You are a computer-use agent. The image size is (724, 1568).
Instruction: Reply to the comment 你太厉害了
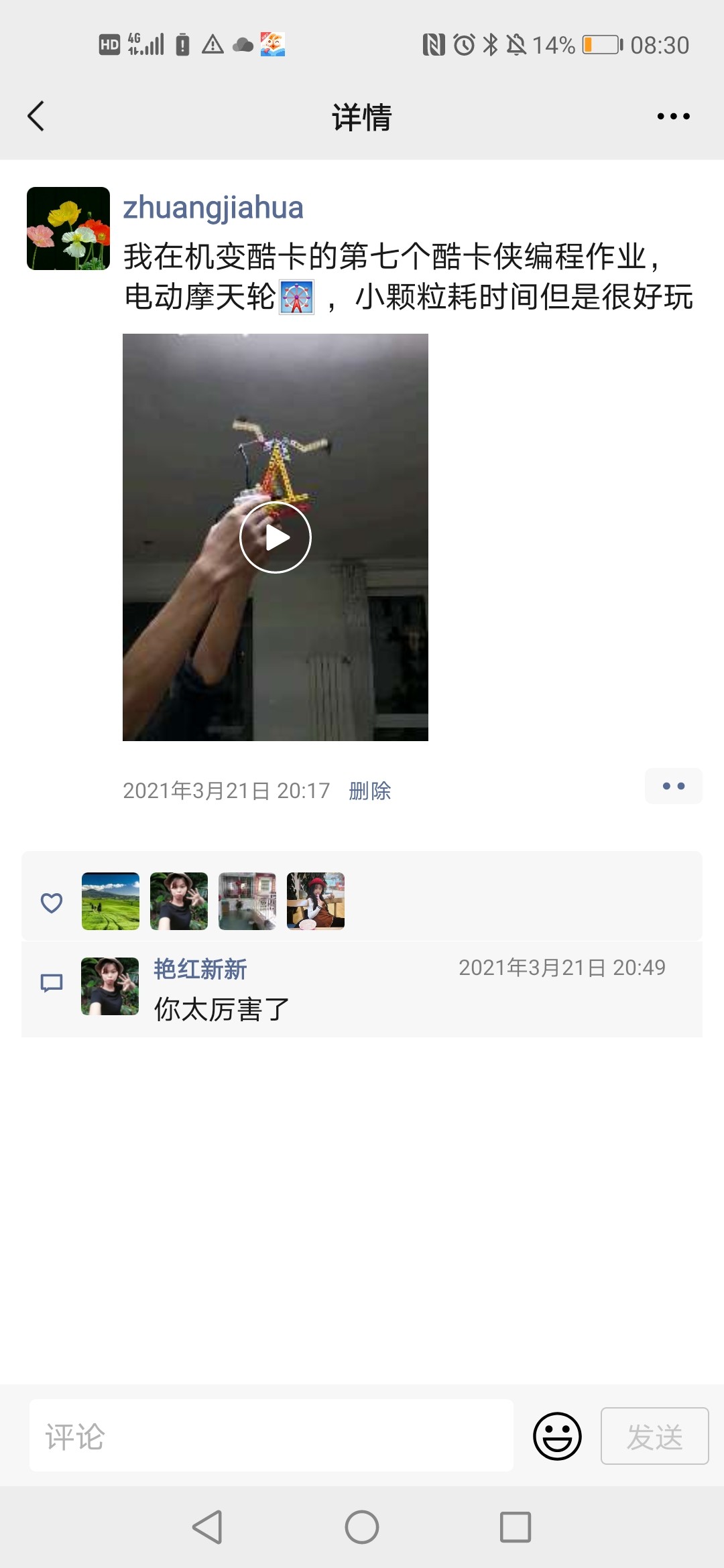[221, 1009]
